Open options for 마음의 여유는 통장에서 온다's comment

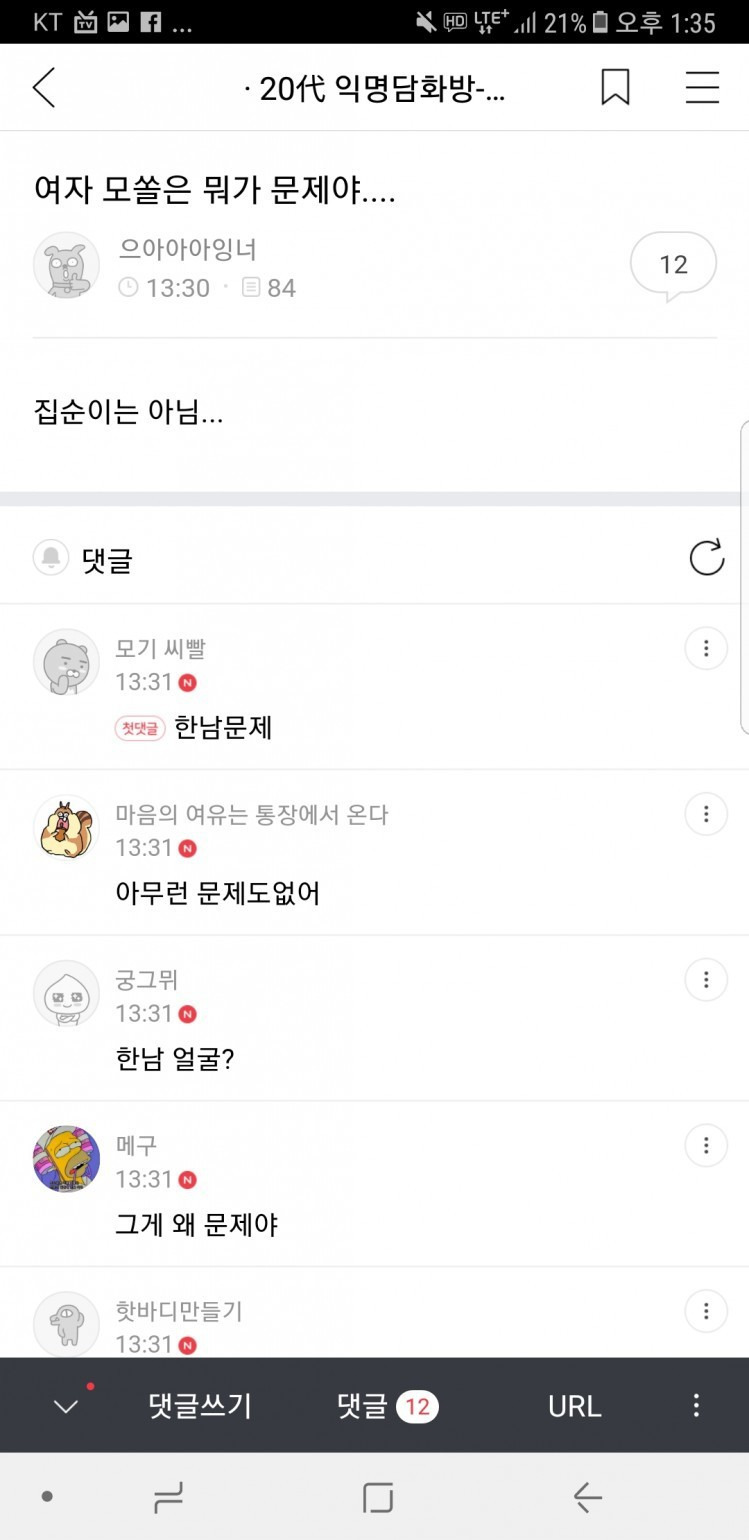[706, 814]
